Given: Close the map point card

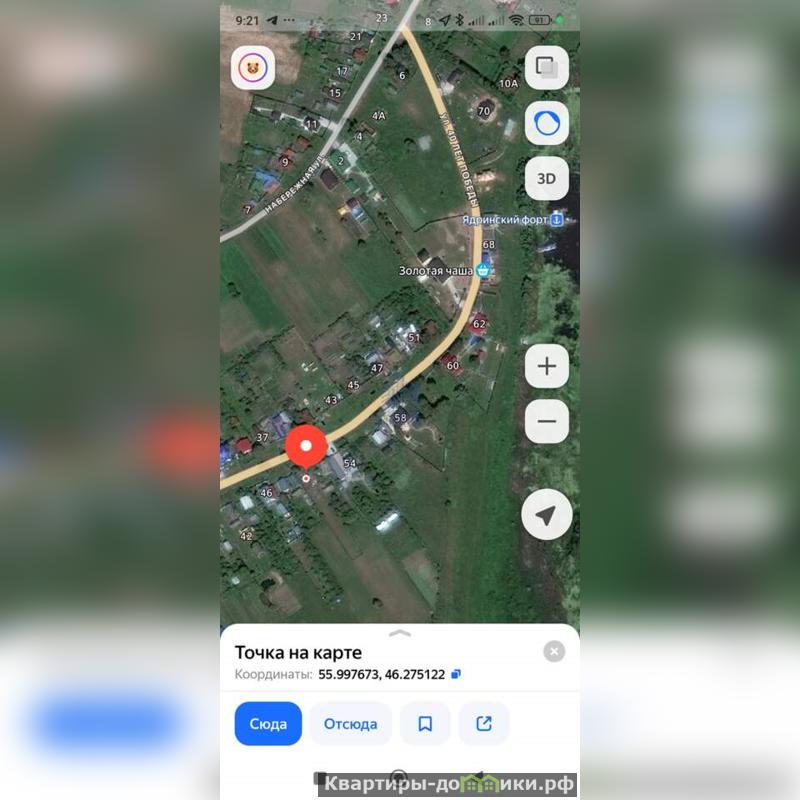Looking at the screenshot, I should pos(554,652).
